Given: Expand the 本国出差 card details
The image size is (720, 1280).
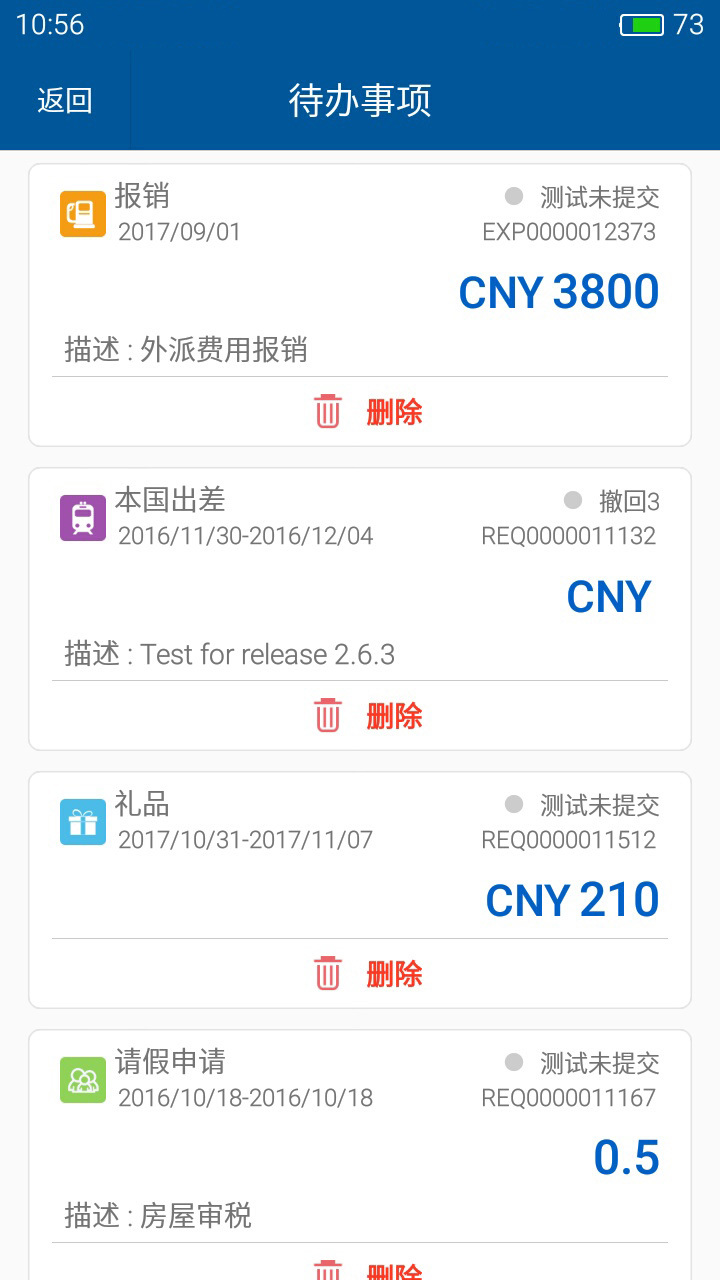Looking at the screenshot, I should (360, 600).
